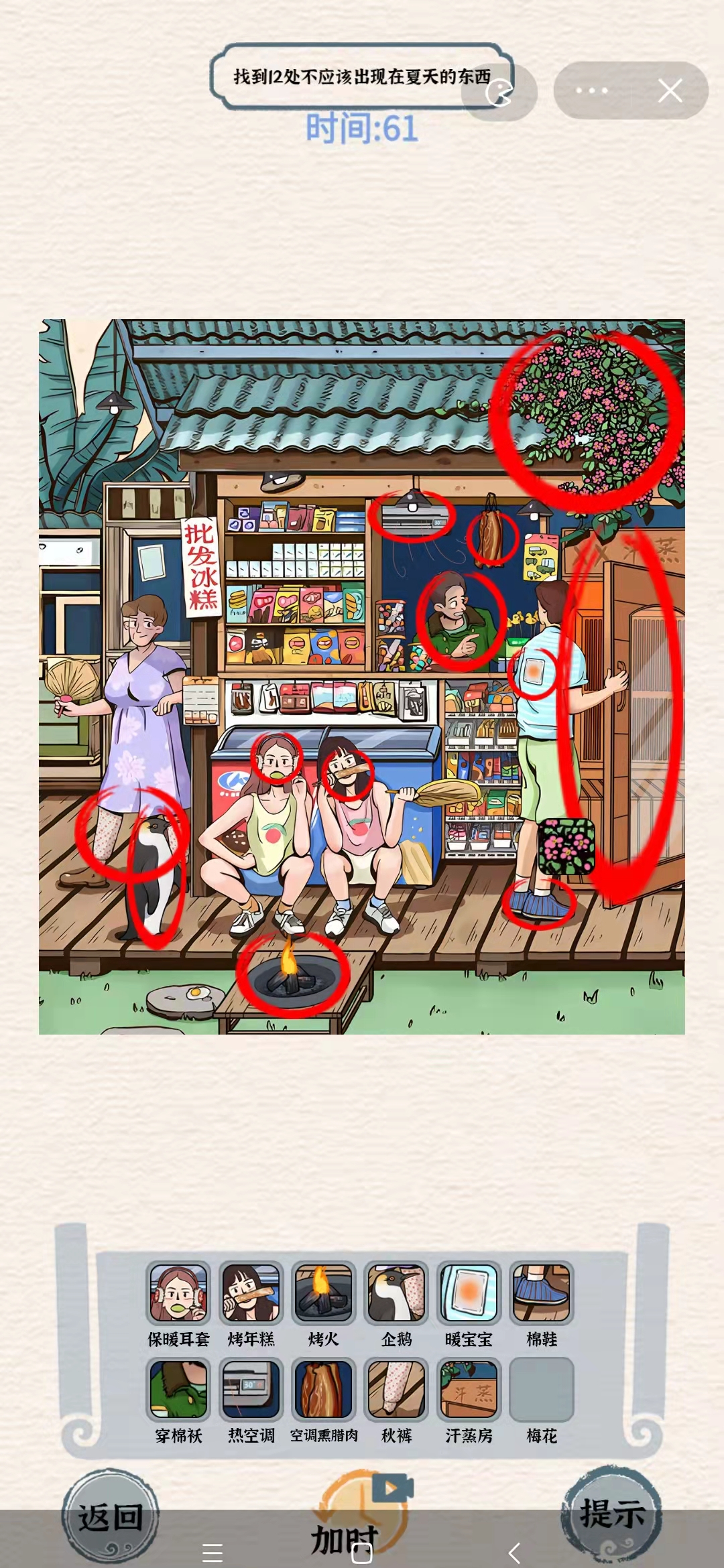Select the 烤火 item tile
Image resolution: width=724 pixels, height=1568 pixels.
(323, 1293)
